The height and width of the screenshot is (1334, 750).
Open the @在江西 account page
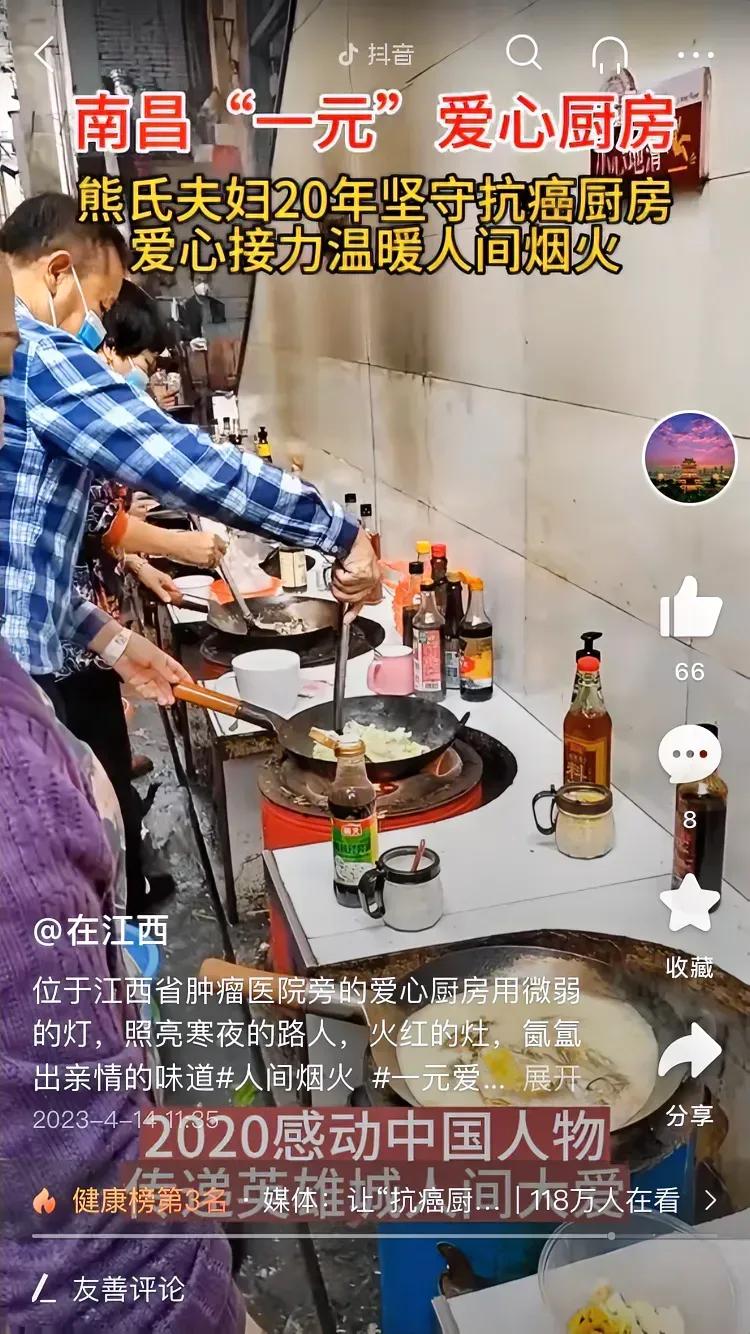click(101, 931)
